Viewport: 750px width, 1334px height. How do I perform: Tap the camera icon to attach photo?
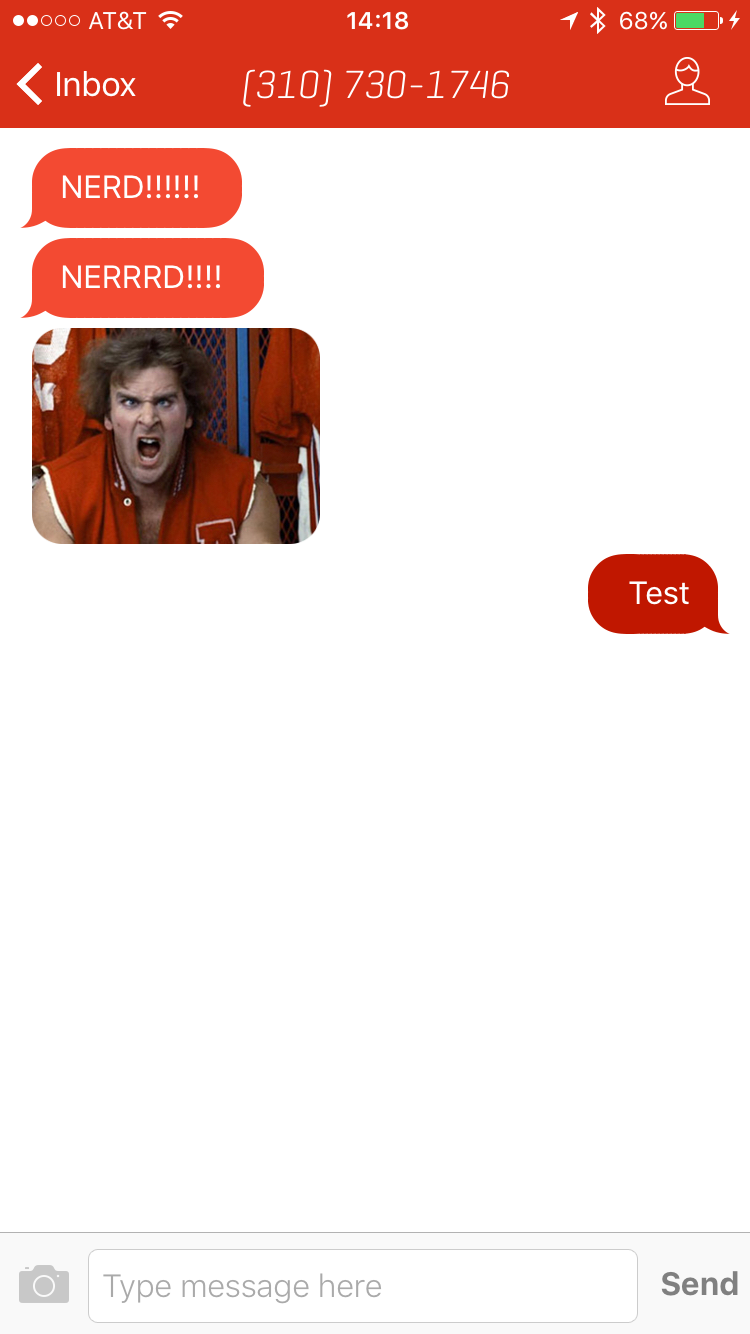point(44,1284)
